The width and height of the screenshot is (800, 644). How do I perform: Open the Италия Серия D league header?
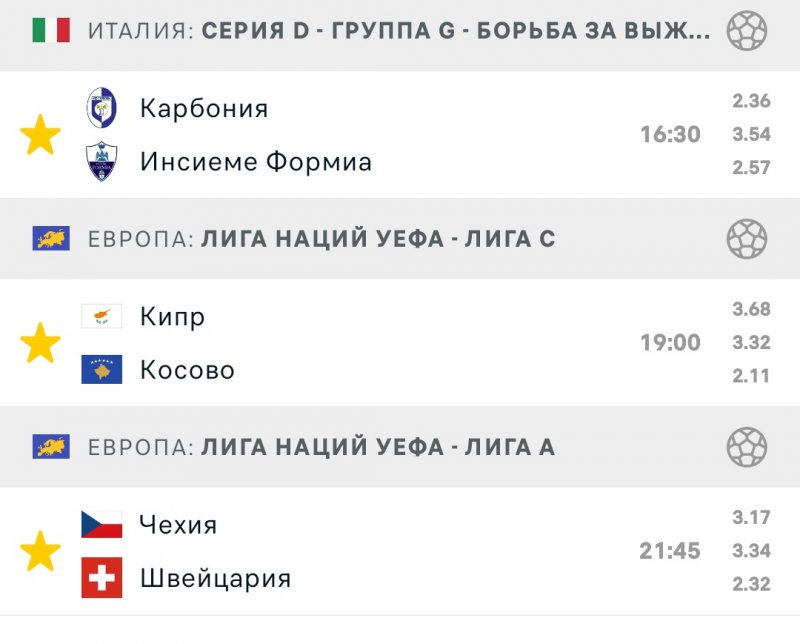(x=400, y=31)
